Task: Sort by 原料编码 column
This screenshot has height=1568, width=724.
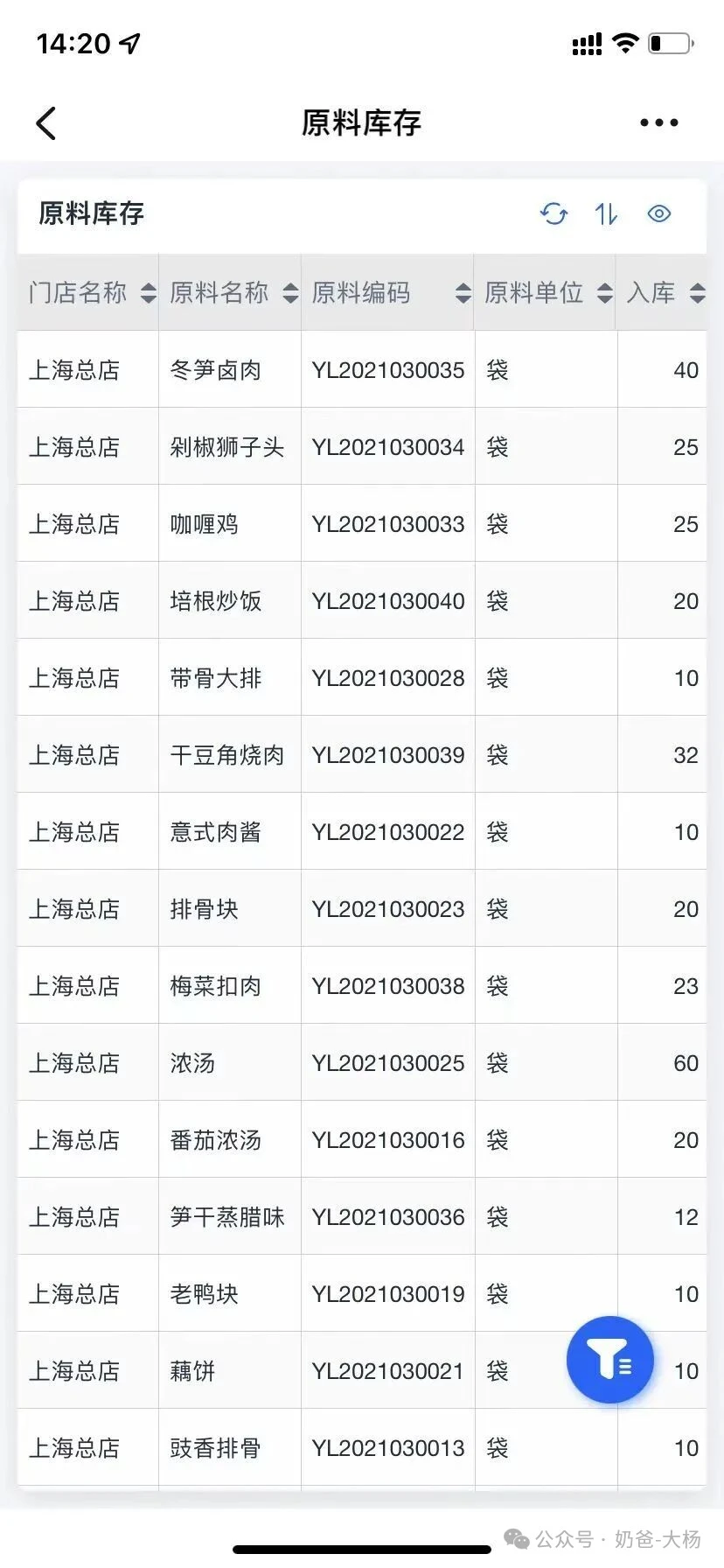Action: click(x=463, y=293)
